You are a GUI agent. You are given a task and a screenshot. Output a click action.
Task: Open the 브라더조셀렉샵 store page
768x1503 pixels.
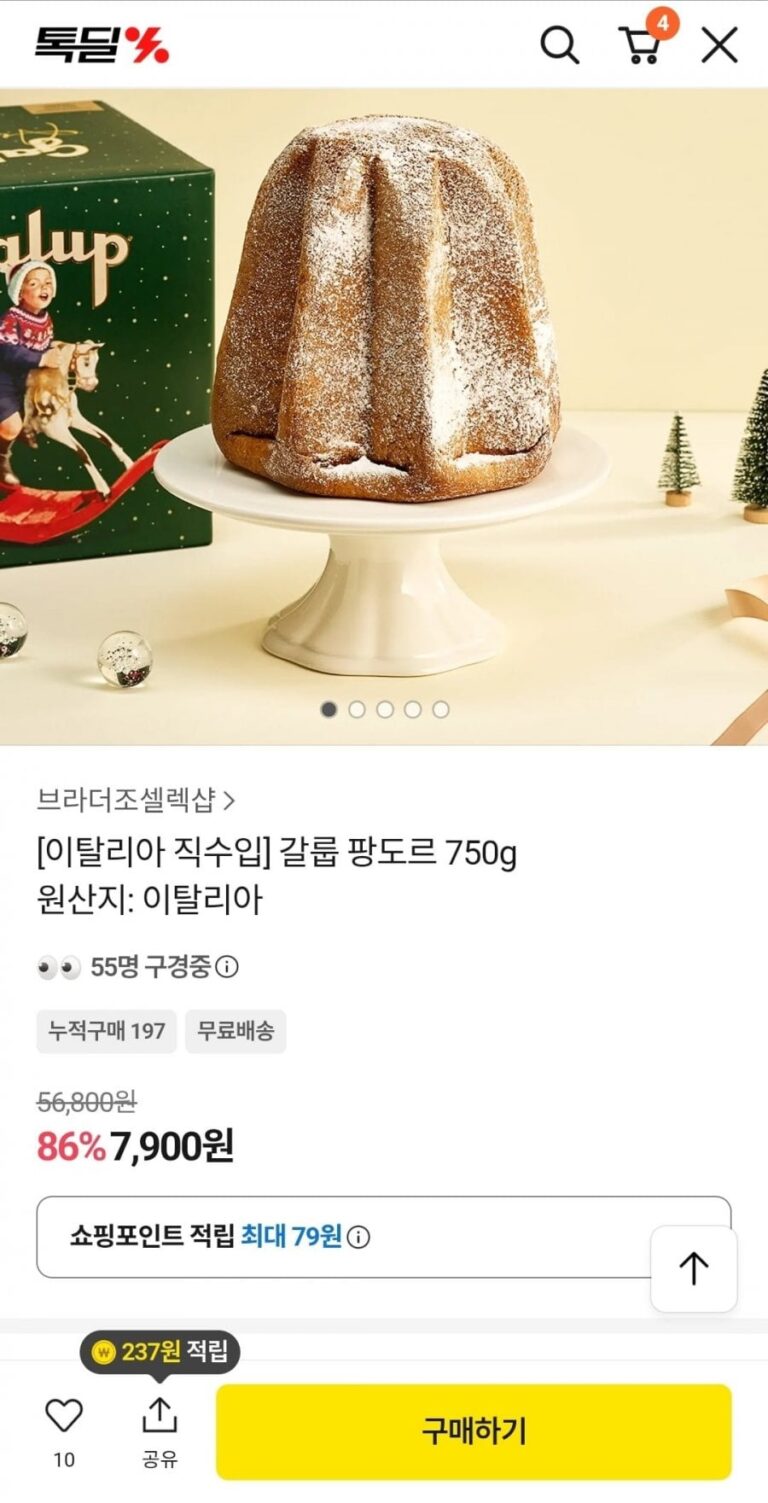(136, 800)
